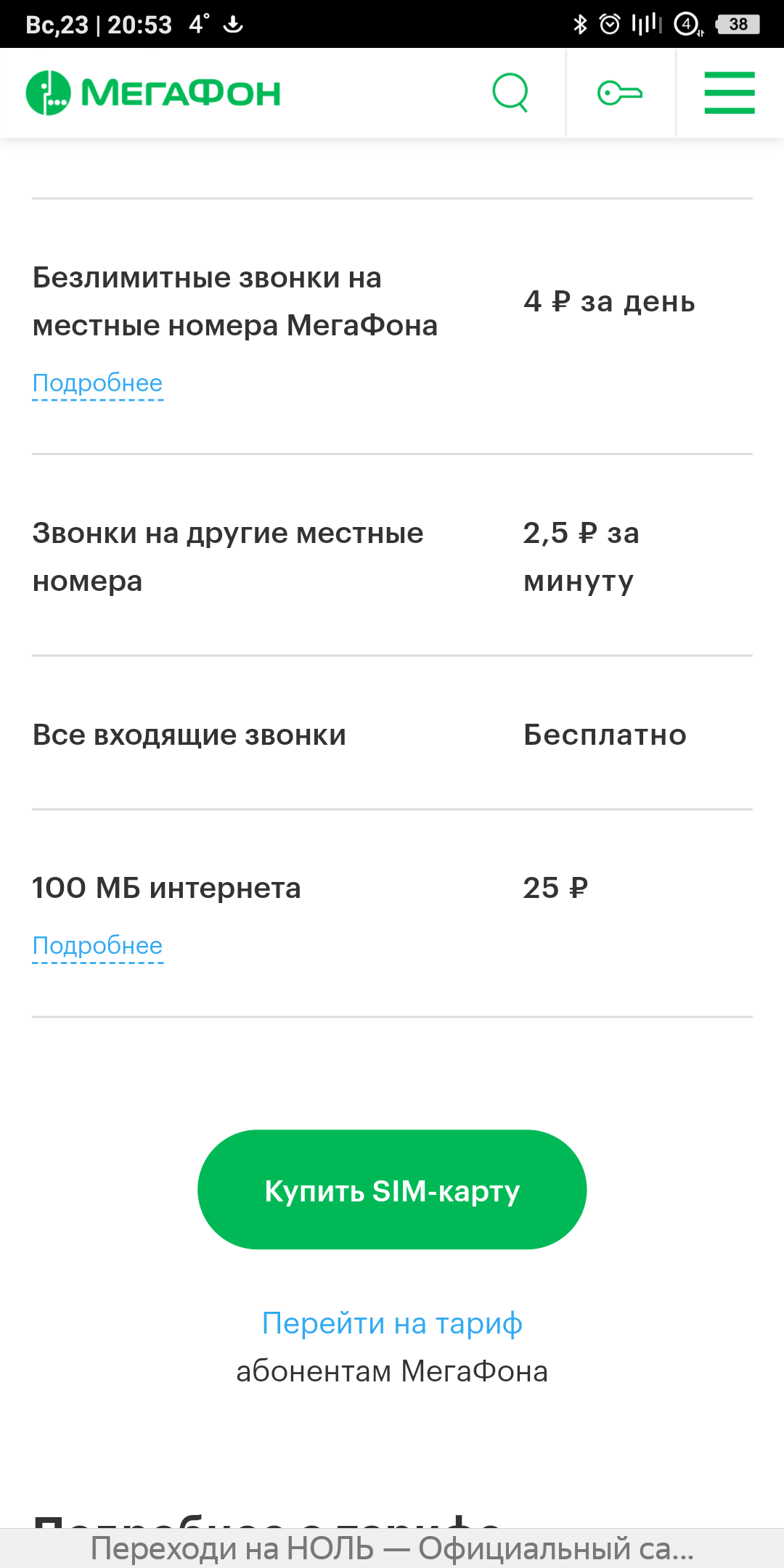
Task: Open the search magnifier icon
Action: [x=510, y=93]
